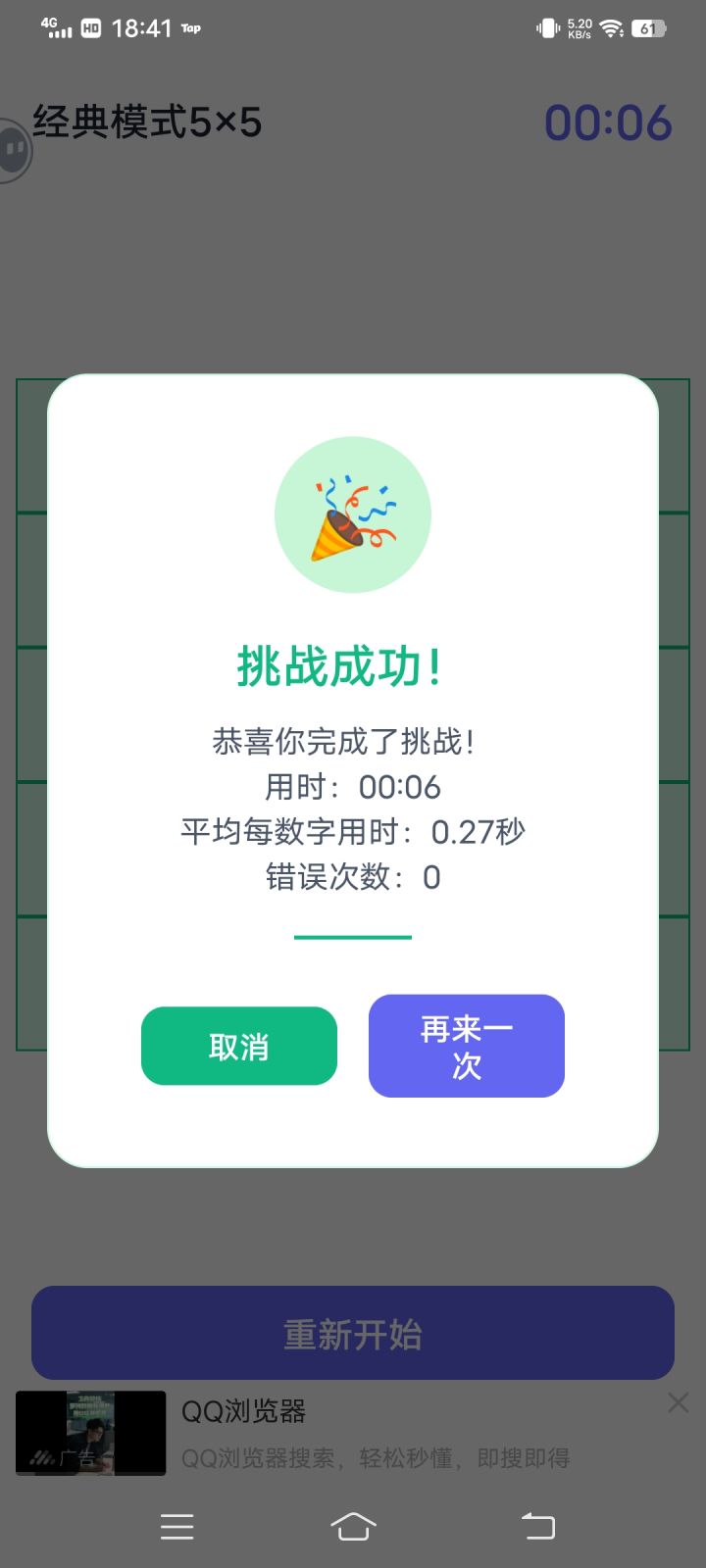Tap the Wi-Fi icon in status bar

[x=609, y=28]
